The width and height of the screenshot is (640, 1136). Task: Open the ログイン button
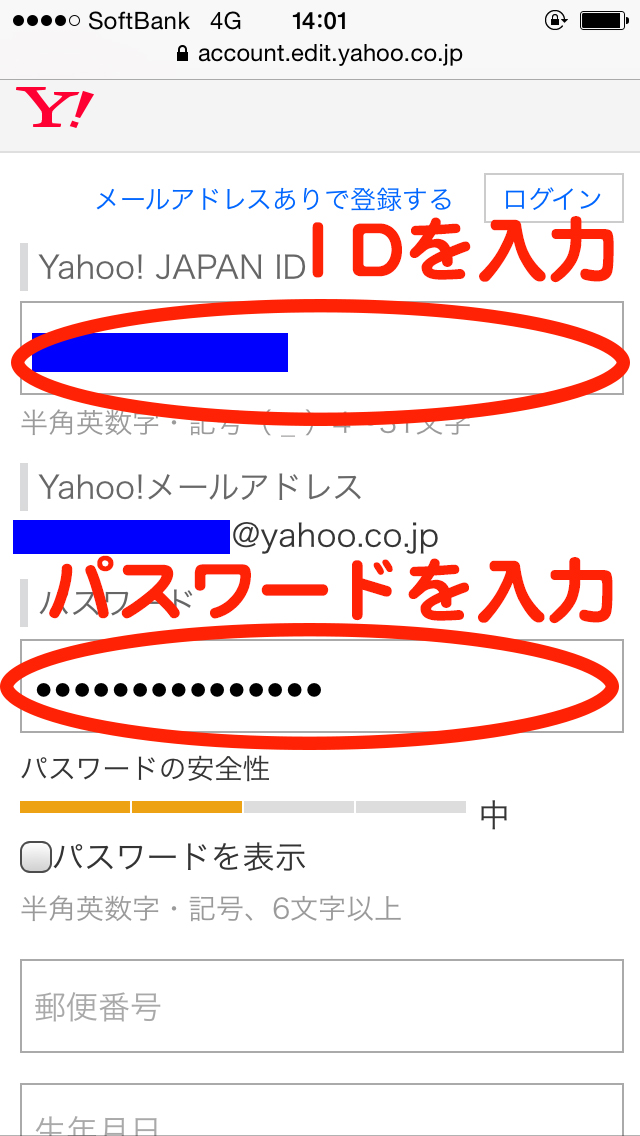(x=554, y=198)
